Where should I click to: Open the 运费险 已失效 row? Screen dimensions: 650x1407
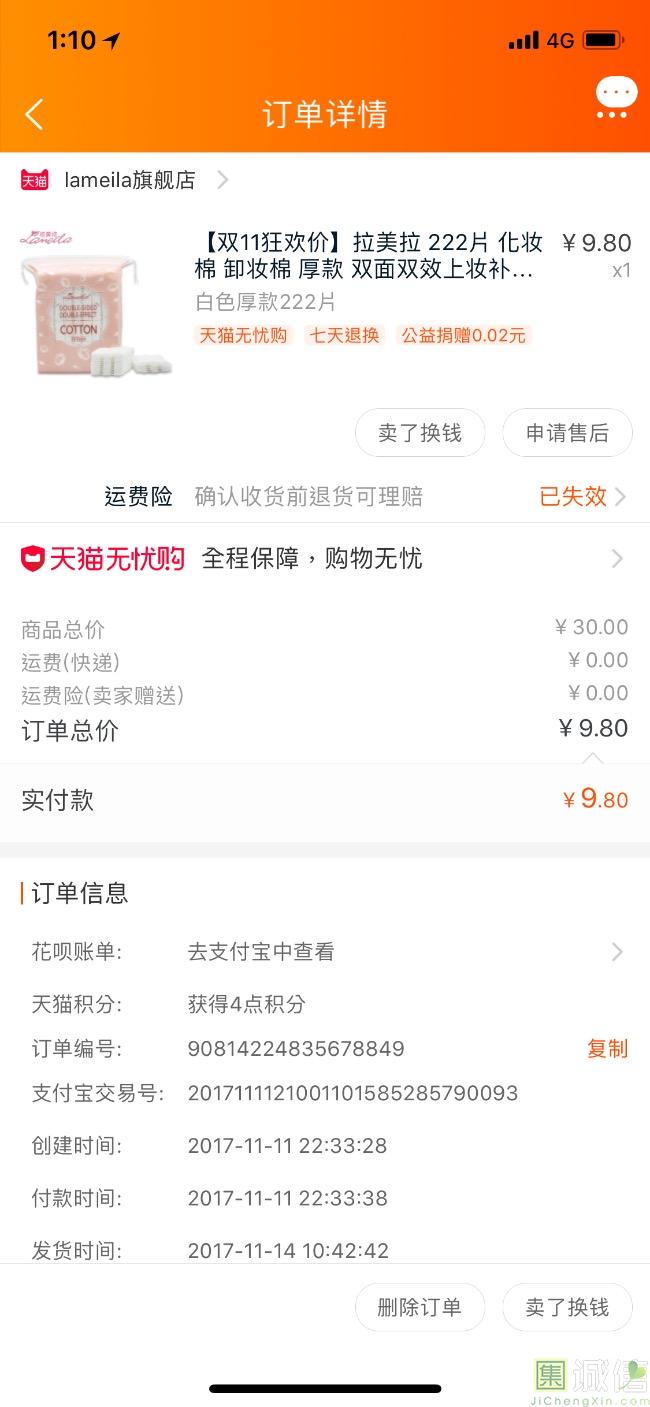coord(325,496)
